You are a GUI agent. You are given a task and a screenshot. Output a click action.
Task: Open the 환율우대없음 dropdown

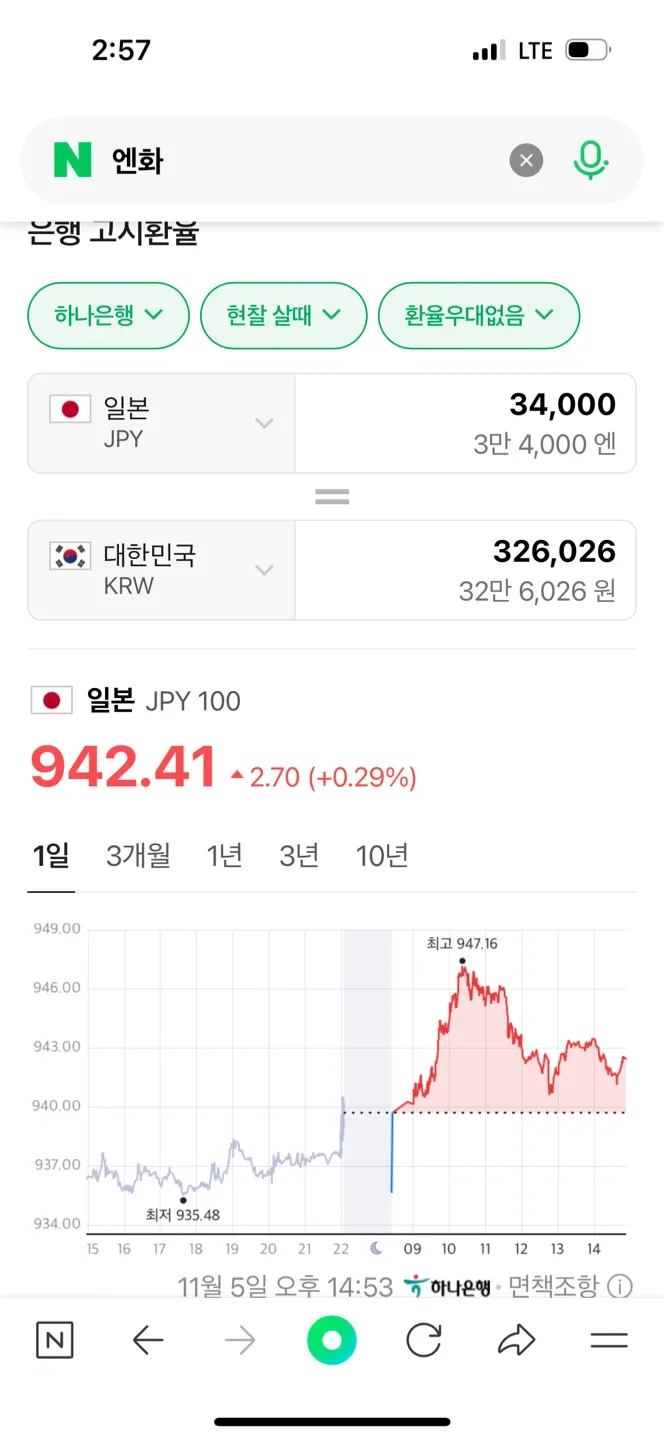(479, 316)
